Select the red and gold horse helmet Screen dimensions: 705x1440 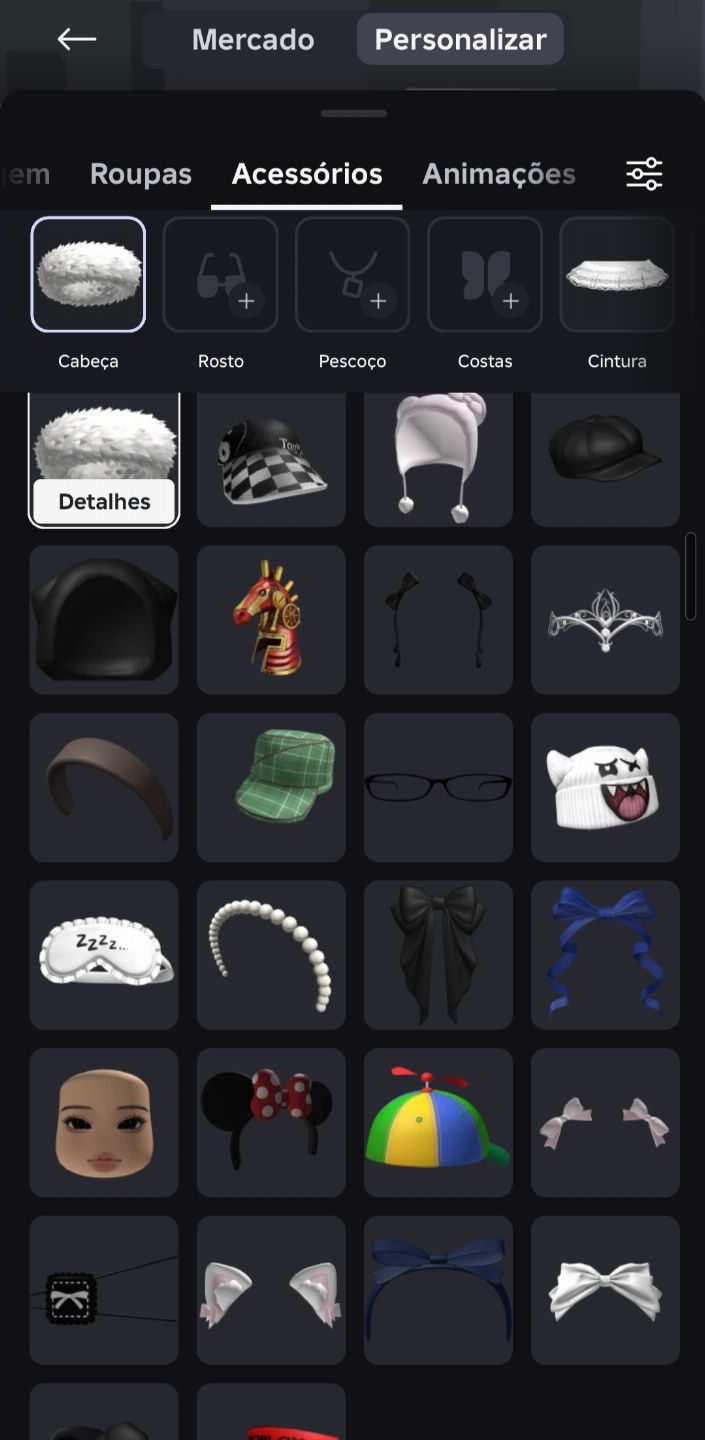(x=271, y=620)
